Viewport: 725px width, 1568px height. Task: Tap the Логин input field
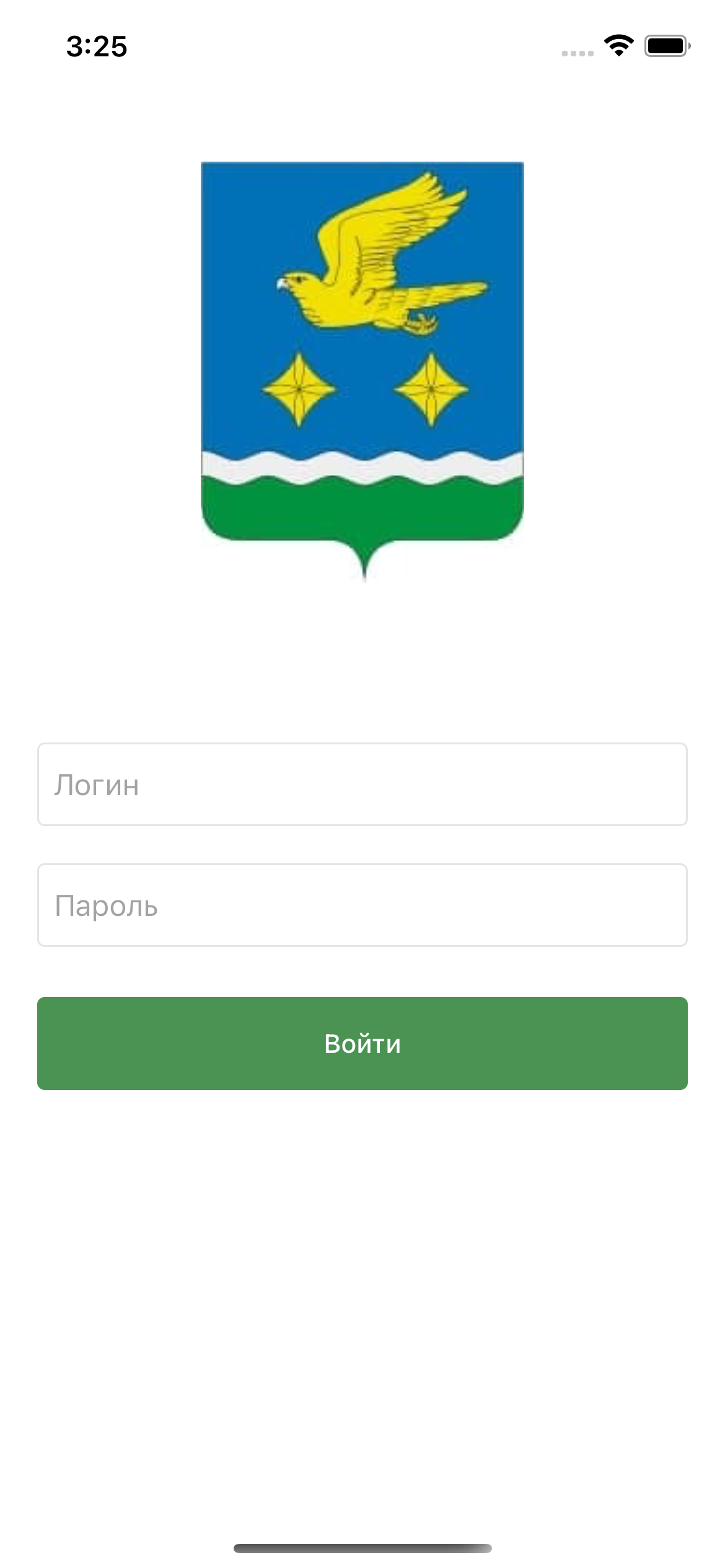tap(362, 784)
